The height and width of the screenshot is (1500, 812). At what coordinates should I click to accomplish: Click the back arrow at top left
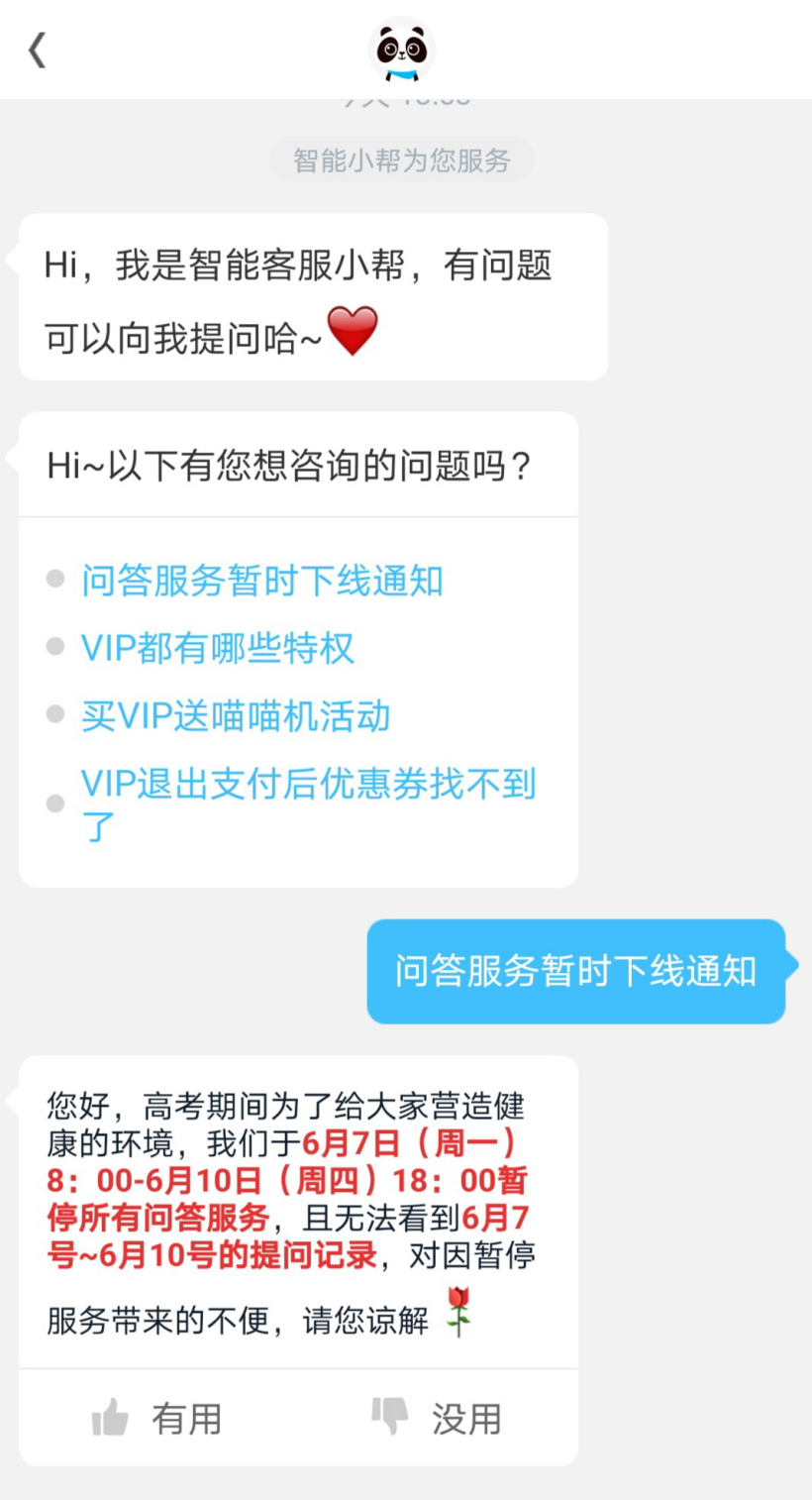(x=38, y=51)
